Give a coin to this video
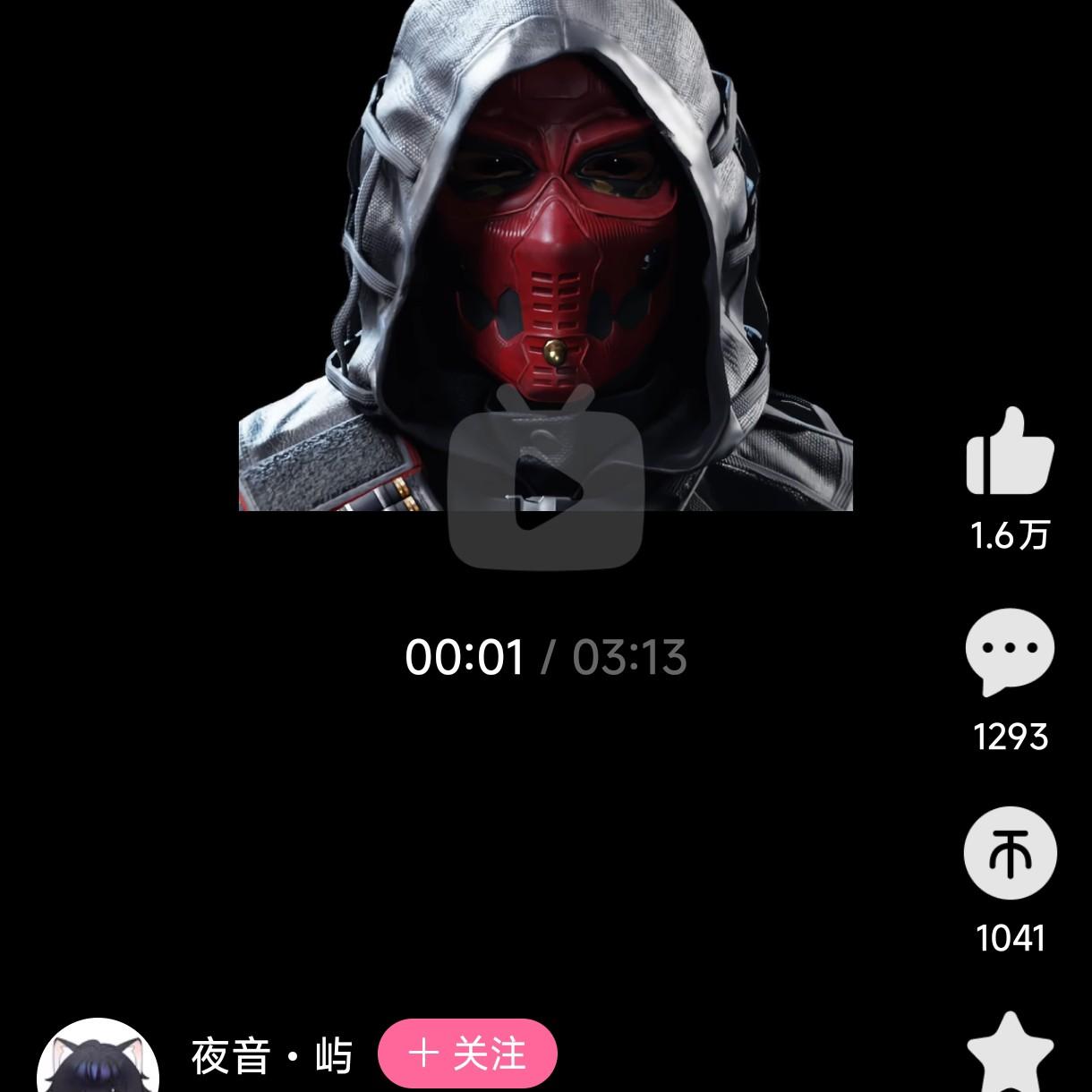The height and width of the screenshot is (1092, 1092). point(1010,853)
